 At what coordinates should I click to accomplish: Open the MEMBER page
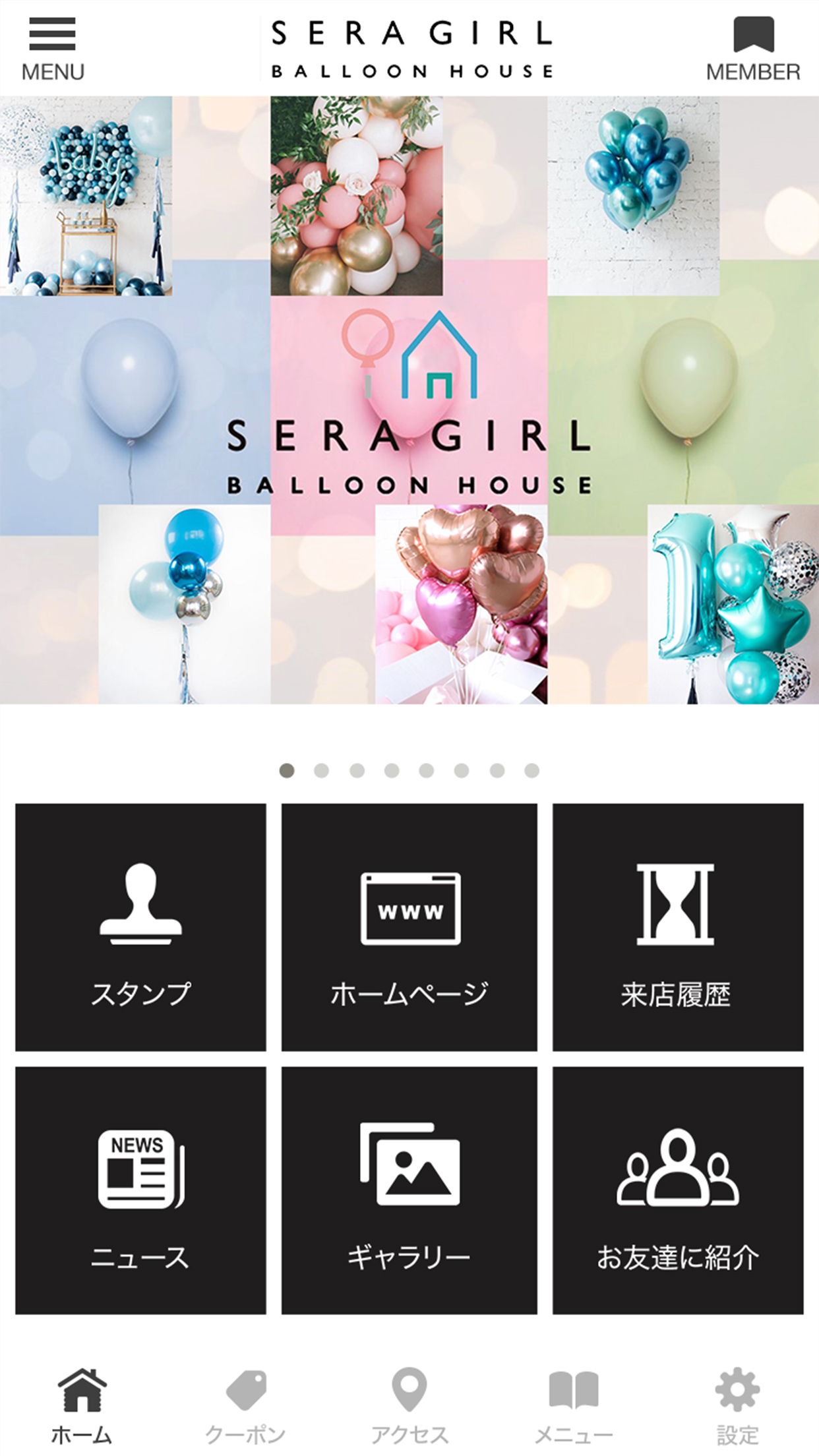(753, 49)
